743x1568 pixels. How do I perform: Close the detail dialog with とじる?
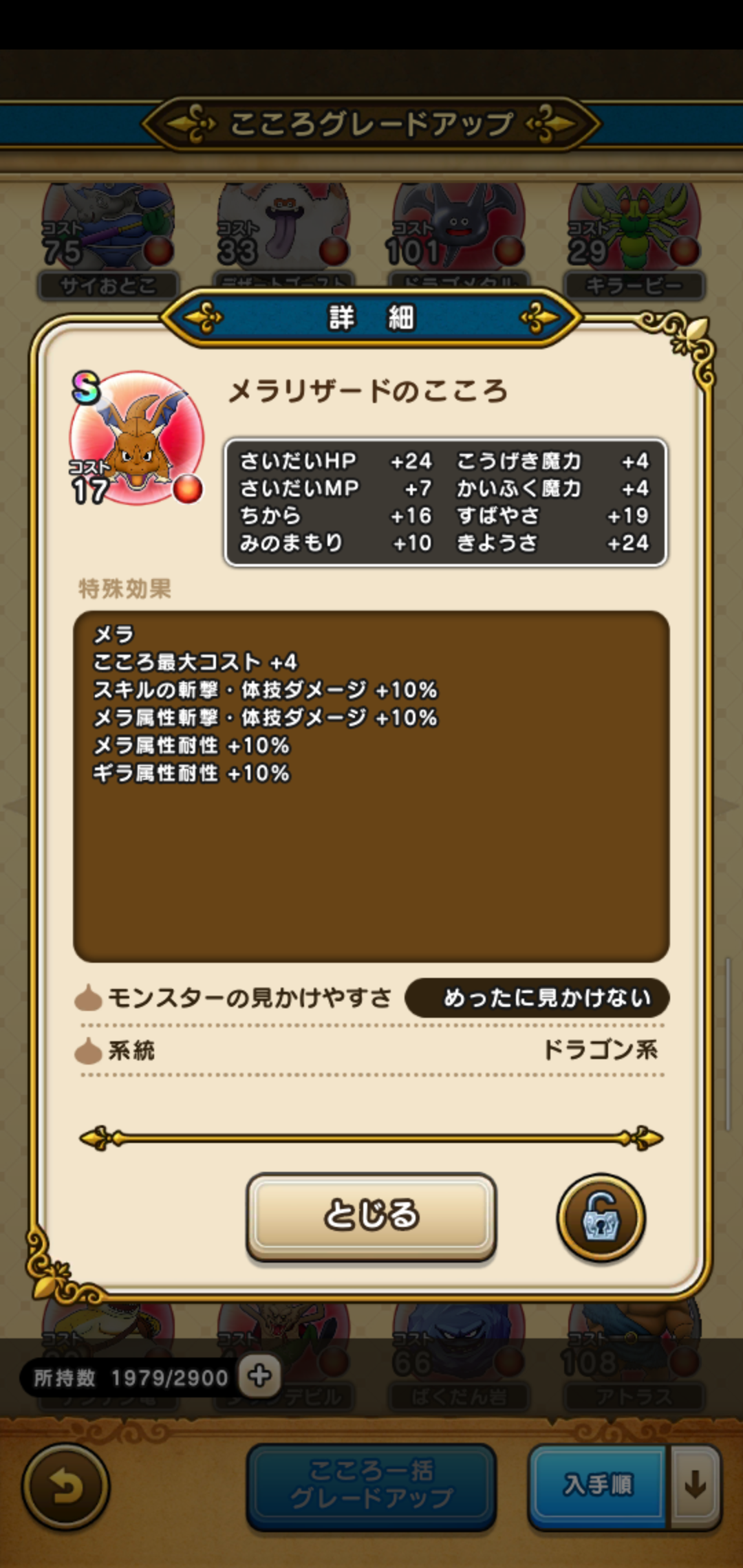(371, 1216)
